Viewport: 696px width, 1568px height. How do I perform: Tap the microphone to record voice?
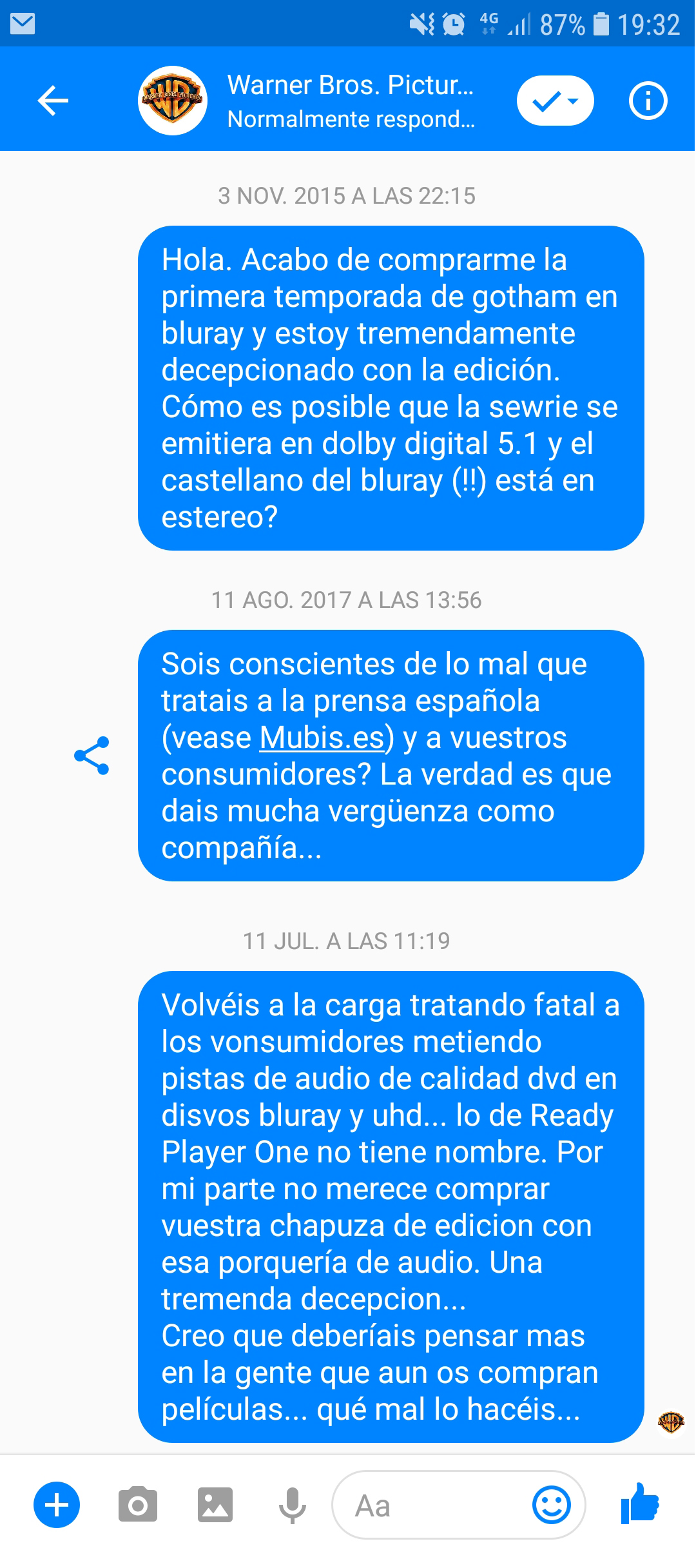tap(293, 1505)
